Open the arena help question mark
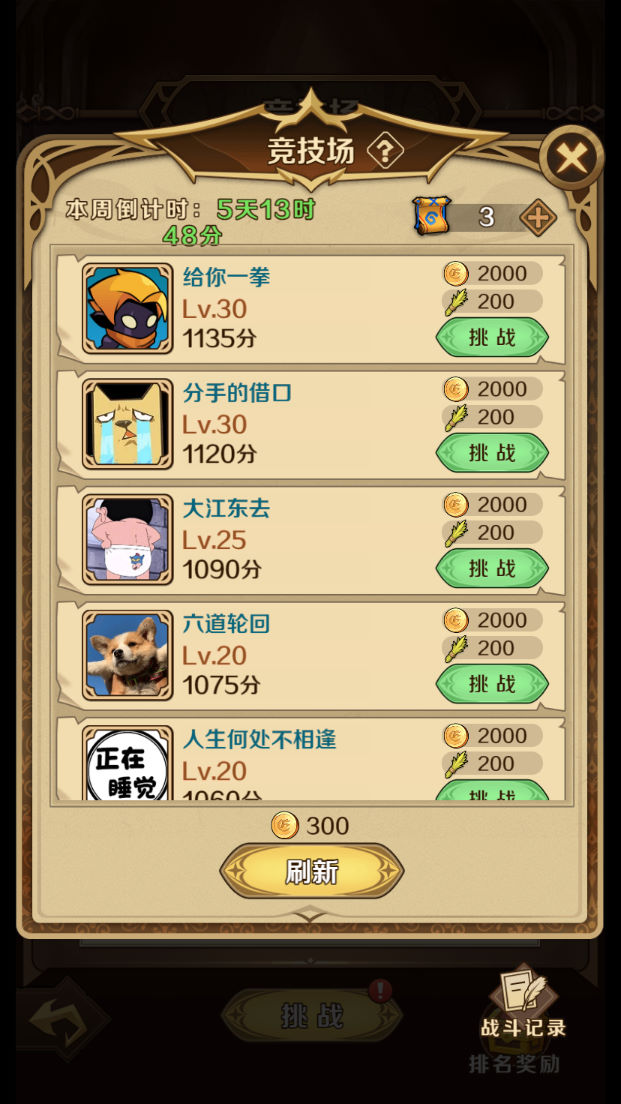Screen dimensions: 621x1104 tap(384, 152)
